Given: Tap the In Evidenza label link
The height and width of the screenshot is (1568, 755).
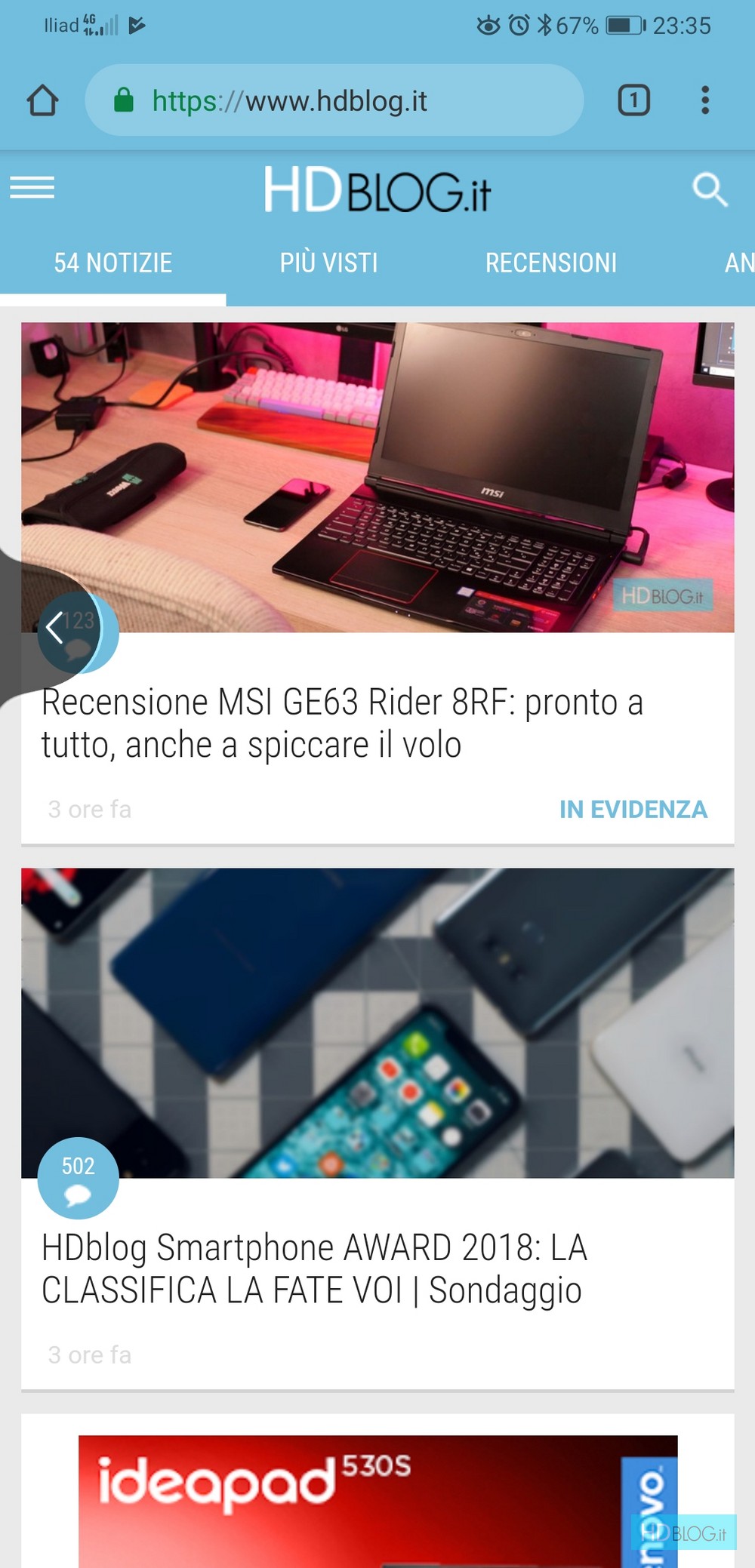Looking at the screenshot, I should [x=633, y=809].
